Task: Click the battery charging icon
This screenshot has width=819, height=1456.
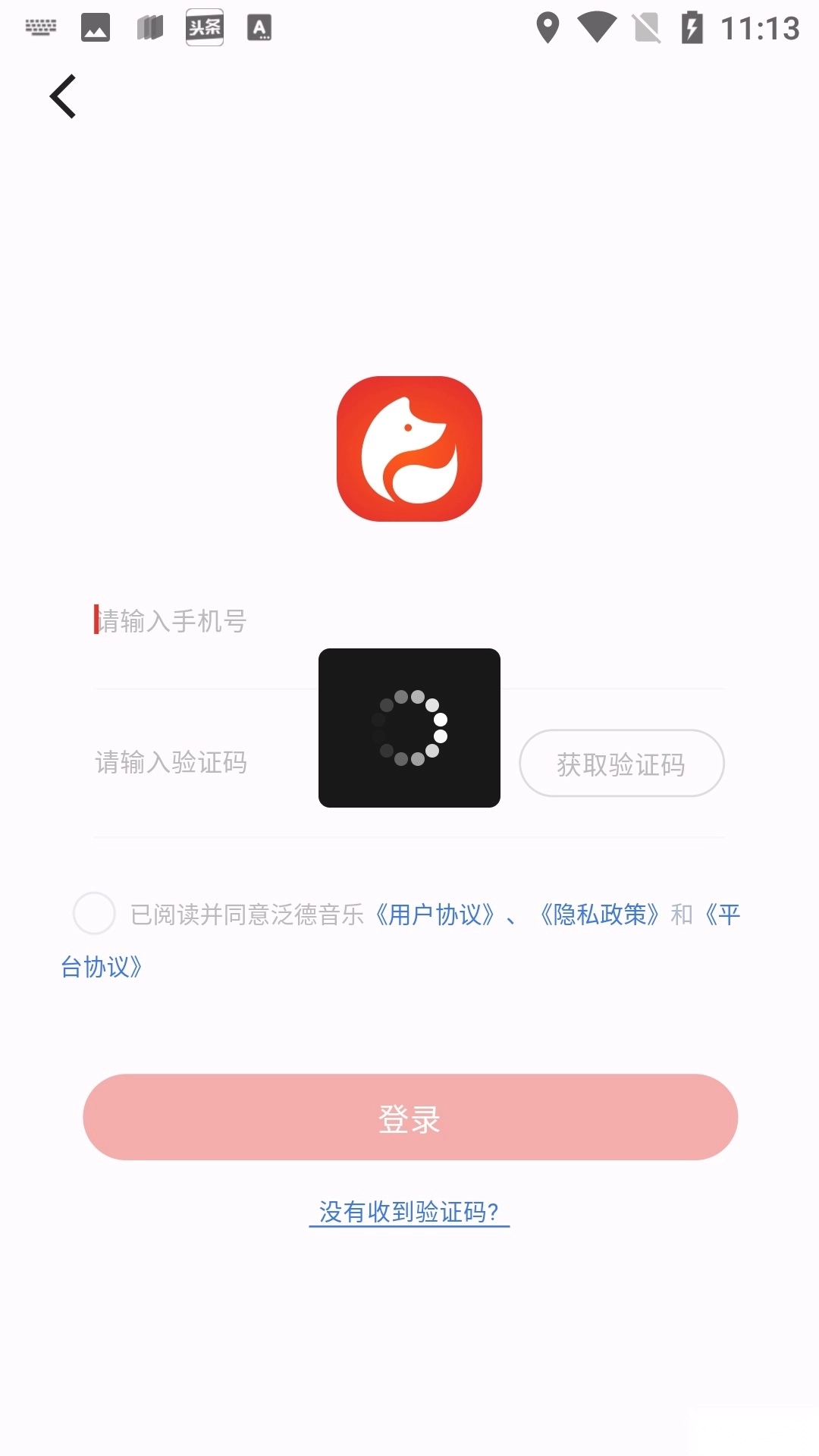Action: pyautogui.click(x=695, y=27)
